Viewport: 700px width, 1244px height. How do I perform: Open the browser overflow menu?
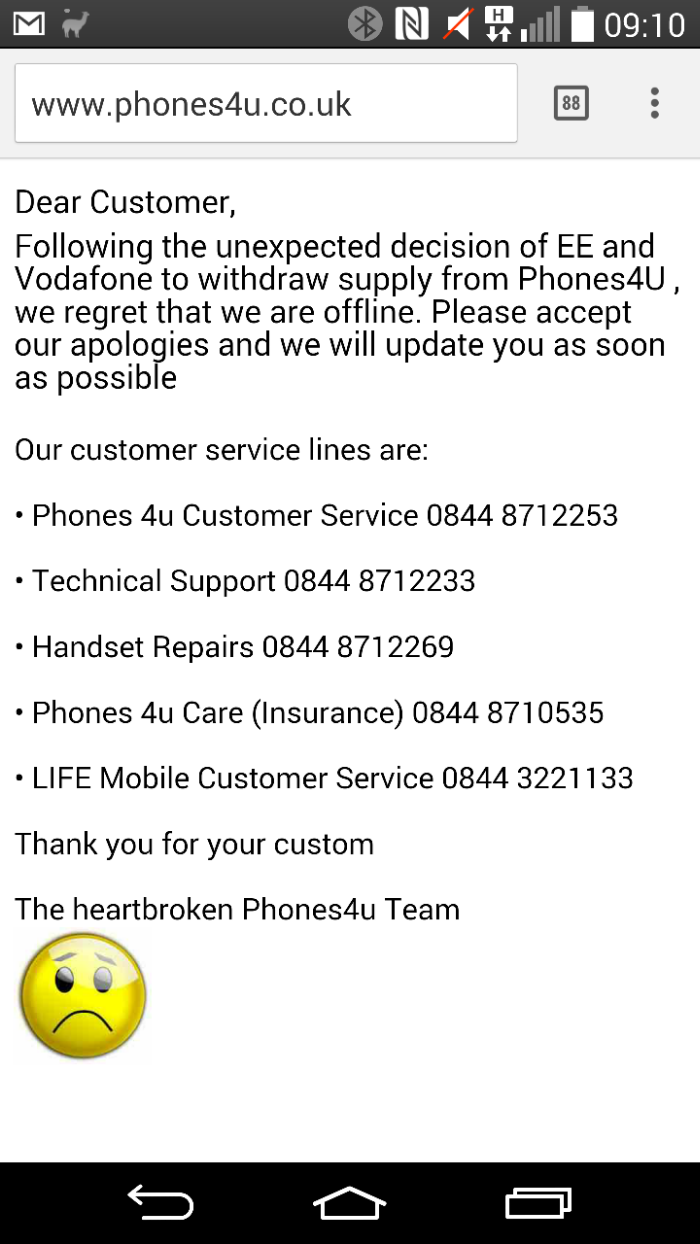pyautogui.click(x=654, y=103)
